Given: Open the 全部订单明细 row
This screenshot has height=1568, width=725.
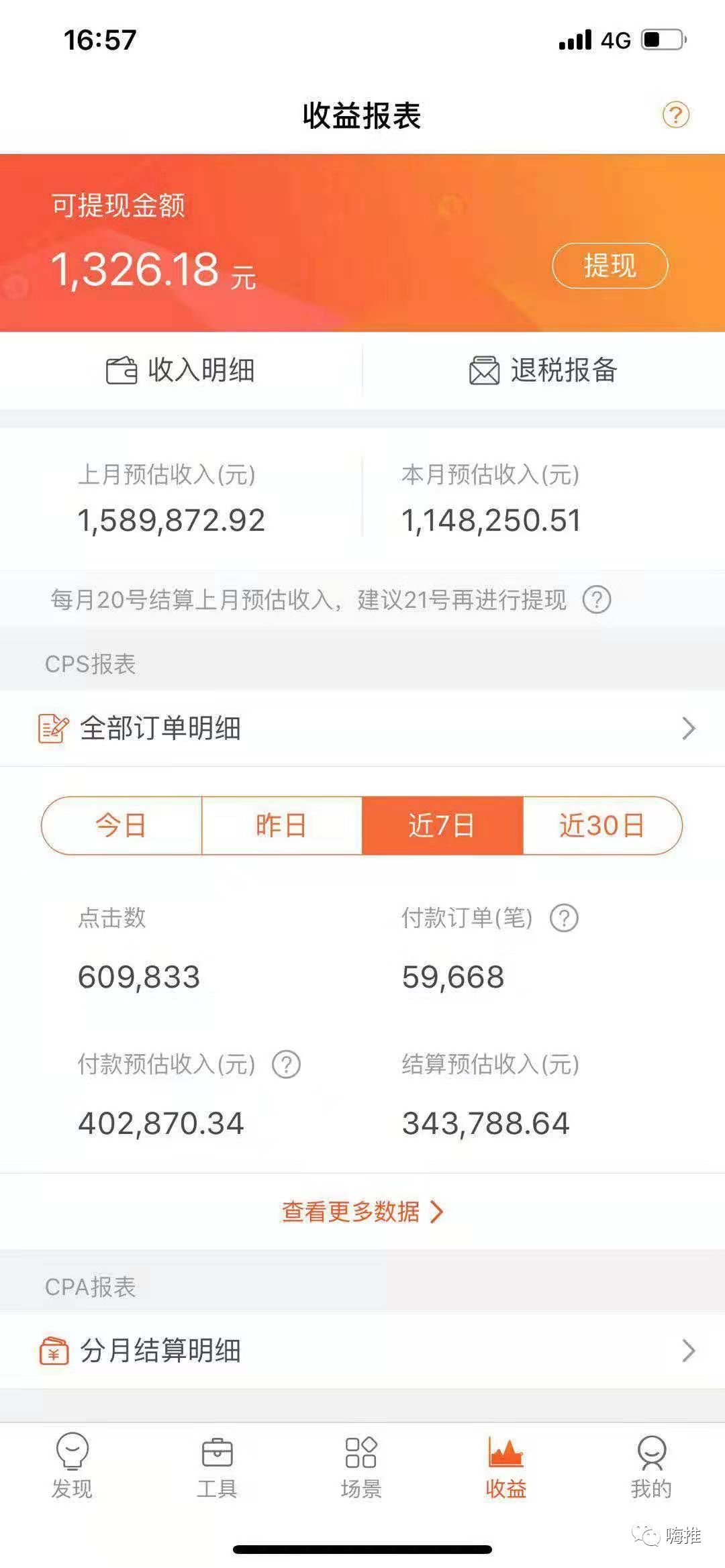Looking at the screenshot, I should point(362,728).
